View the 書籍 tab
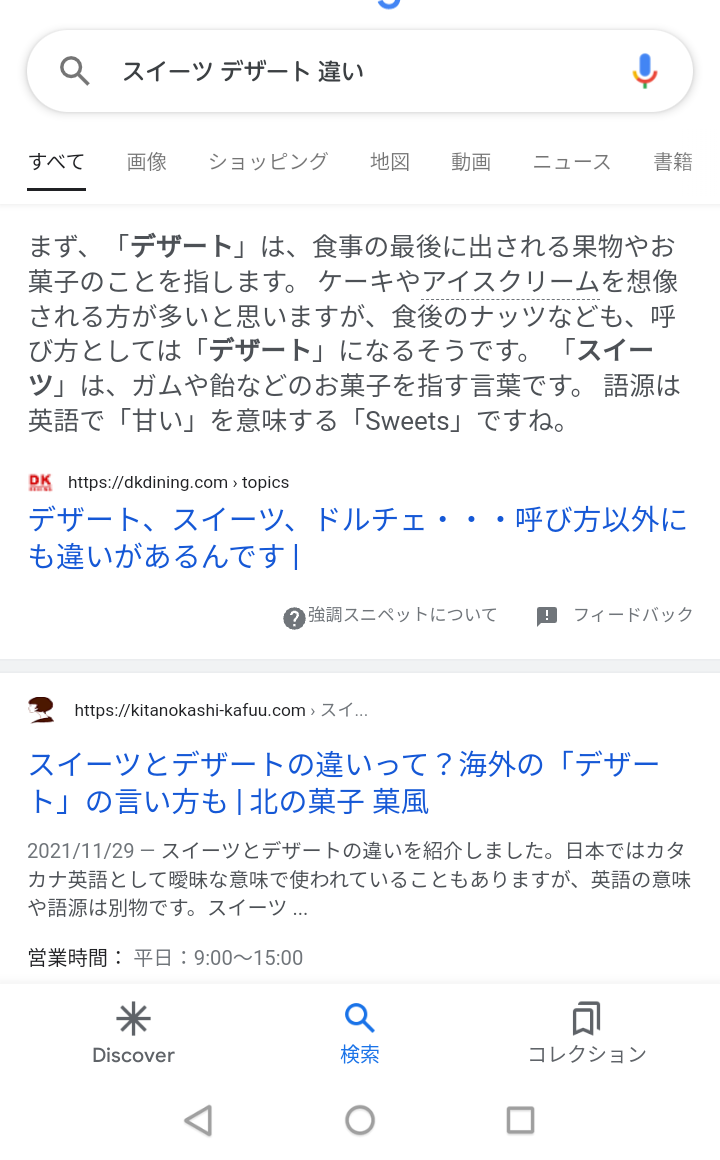This screenshot has height=1160, width=720. tap(673, 162)
